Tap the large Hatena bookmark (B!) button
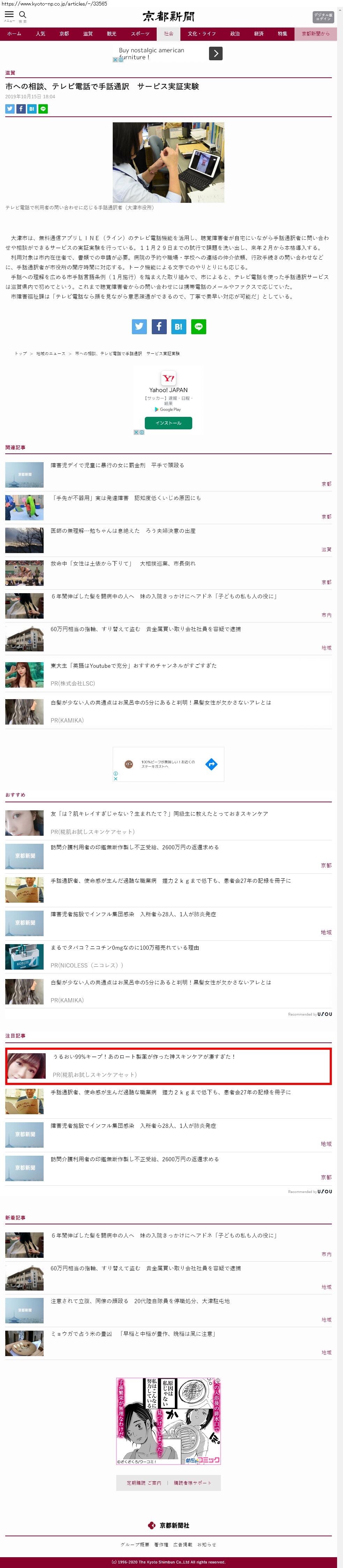This screenshot has width=343, height=1568. [x=179, y=326]
